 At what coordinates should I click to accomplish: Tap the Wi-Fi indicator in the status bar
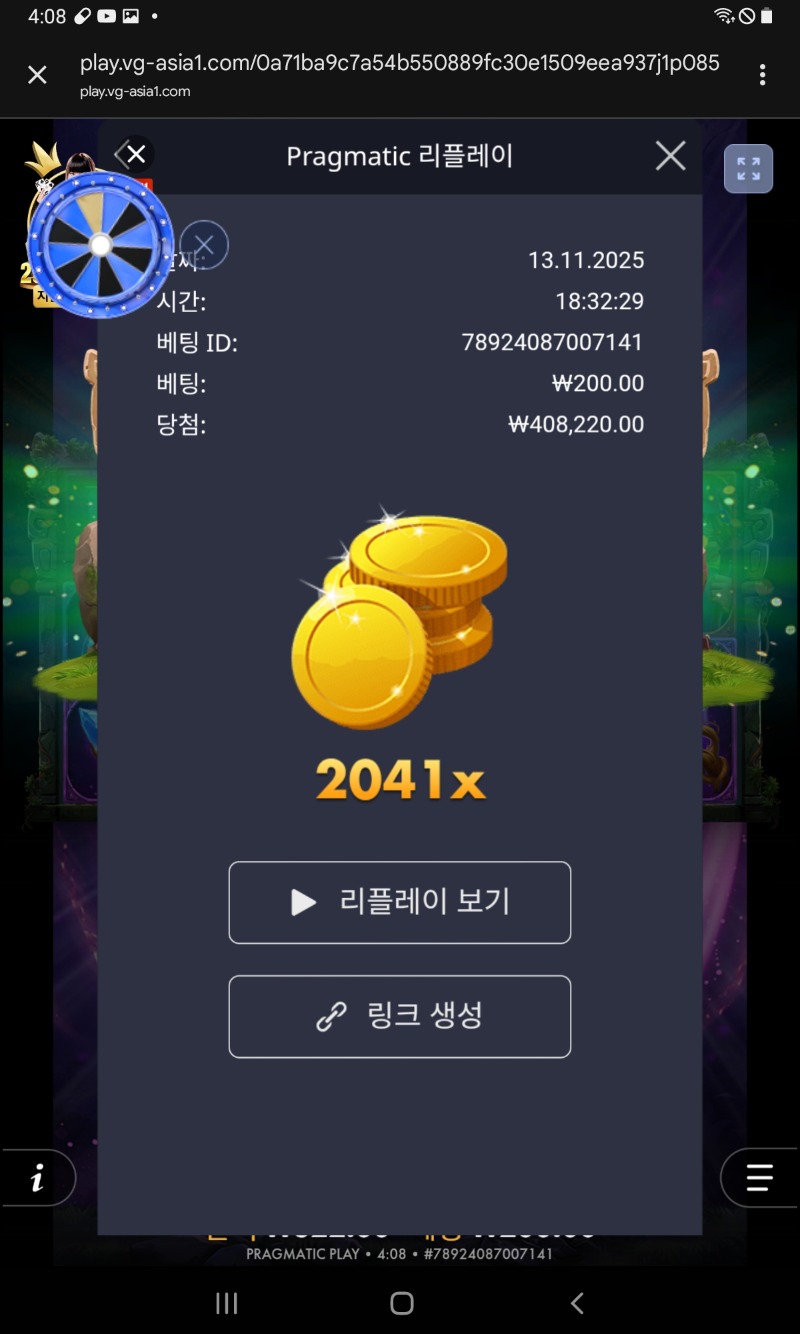pyautogui.click(x=722, y=15)
